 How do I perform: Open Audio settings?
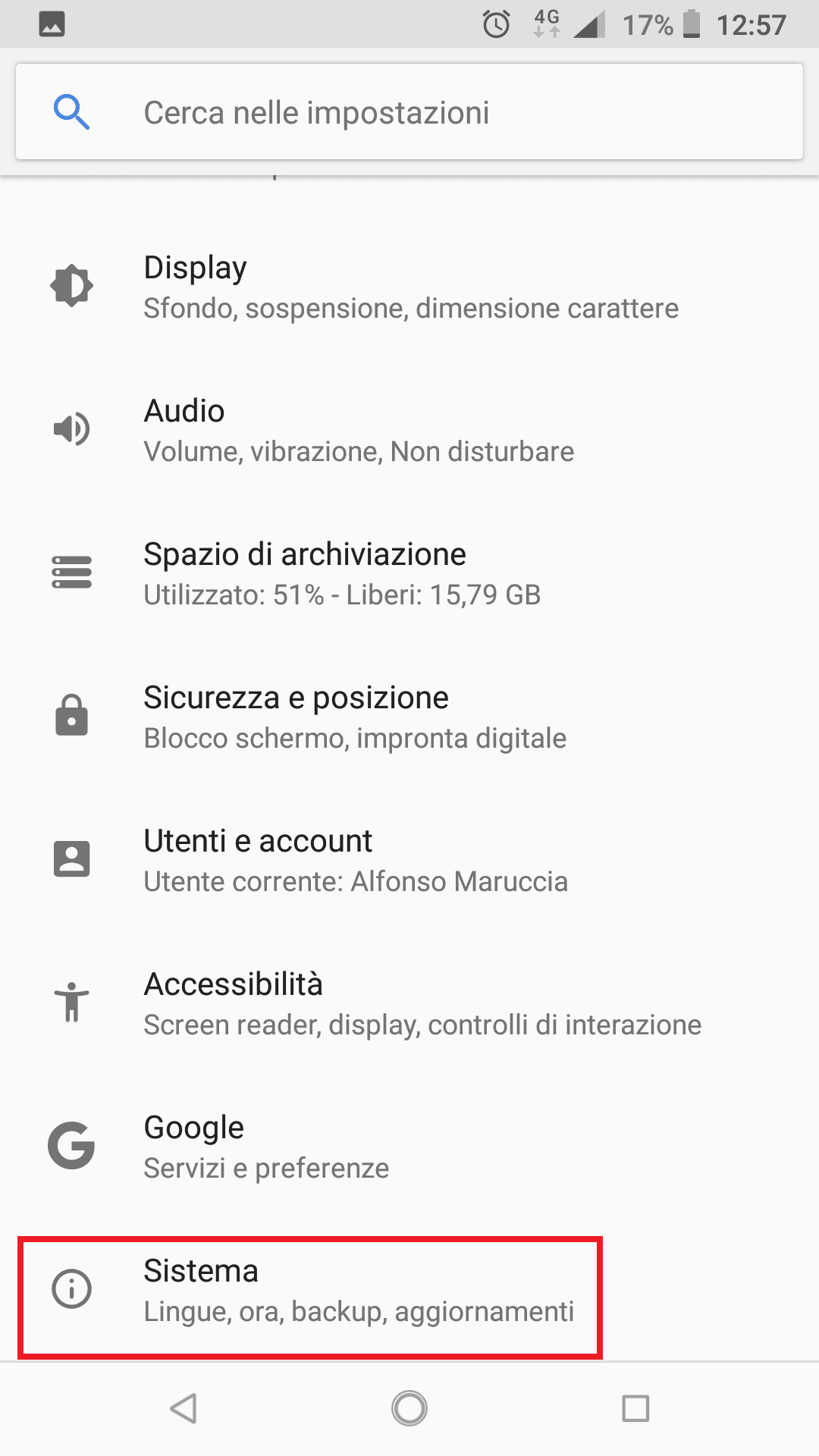[x=409, y=430]
